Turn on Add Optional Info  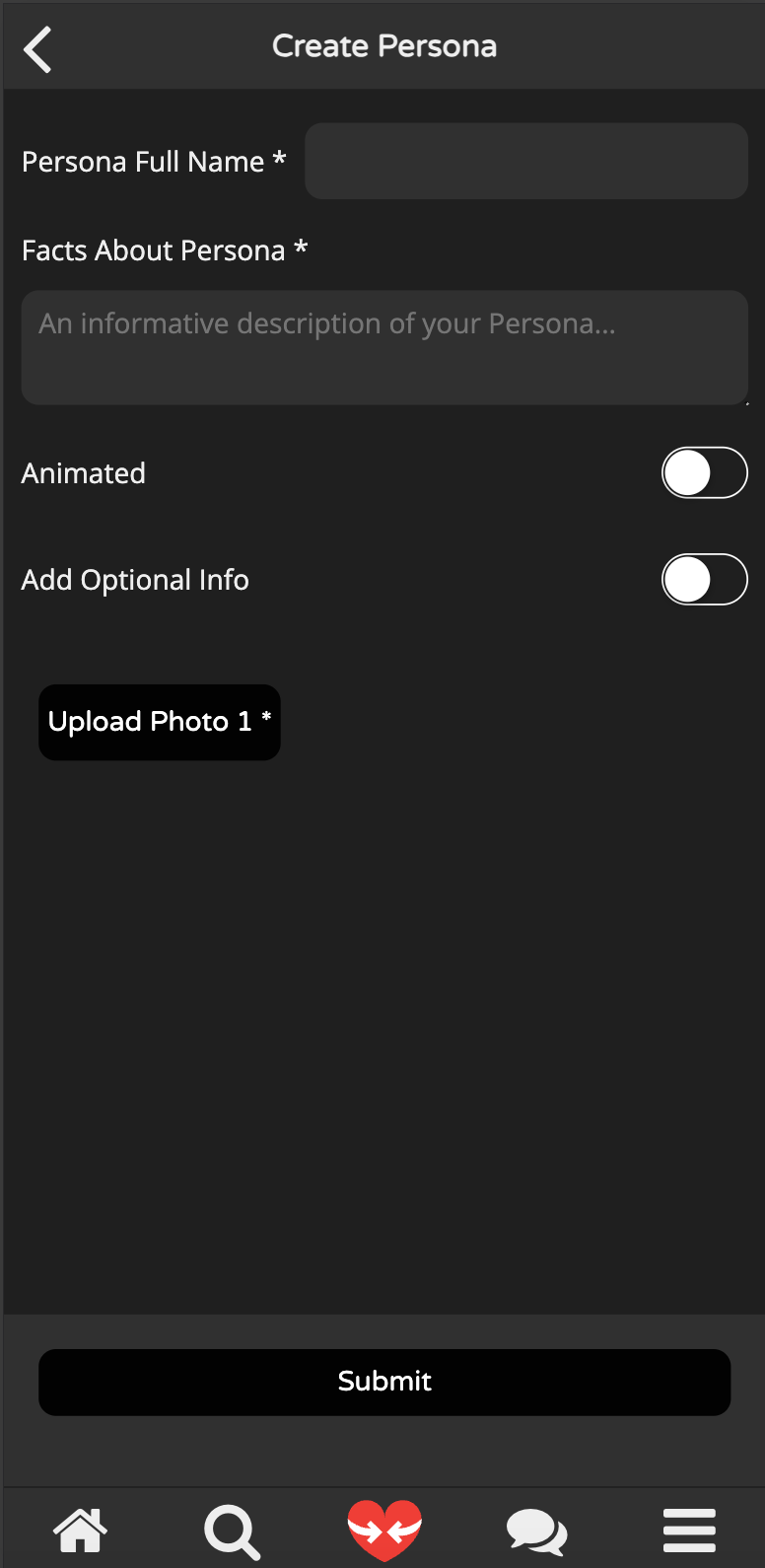click(x=704, y=580)
